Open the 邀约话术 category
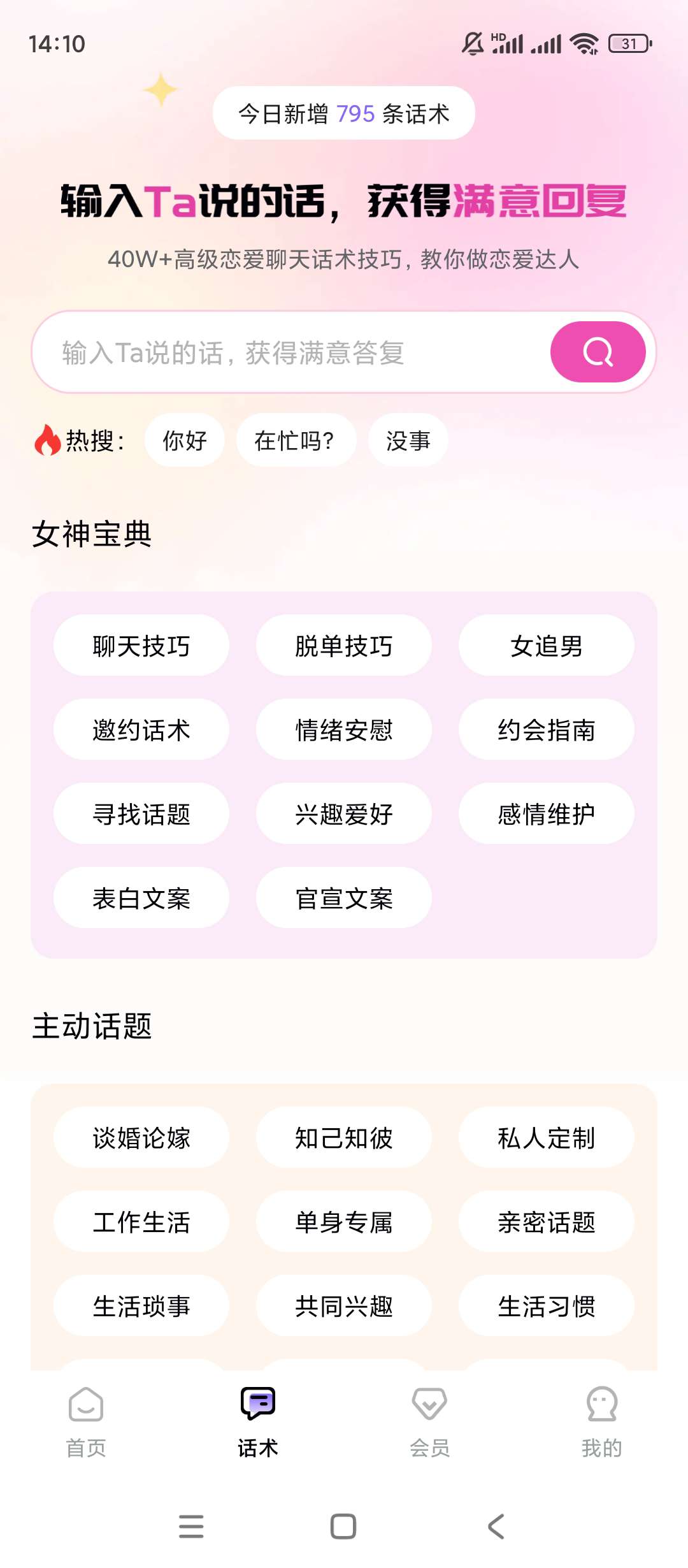688x1568 pixels. pyautogui.click(x=141, y=730)
